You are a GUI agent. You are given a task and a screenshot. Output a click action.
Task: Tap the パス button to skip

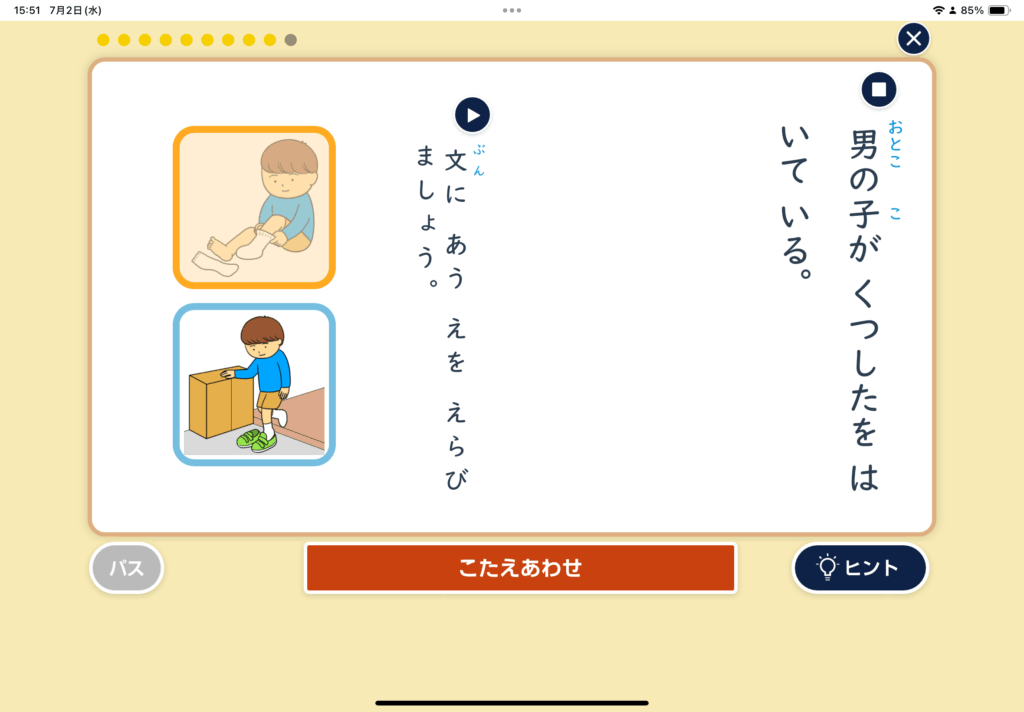click(x=127, y=568)
